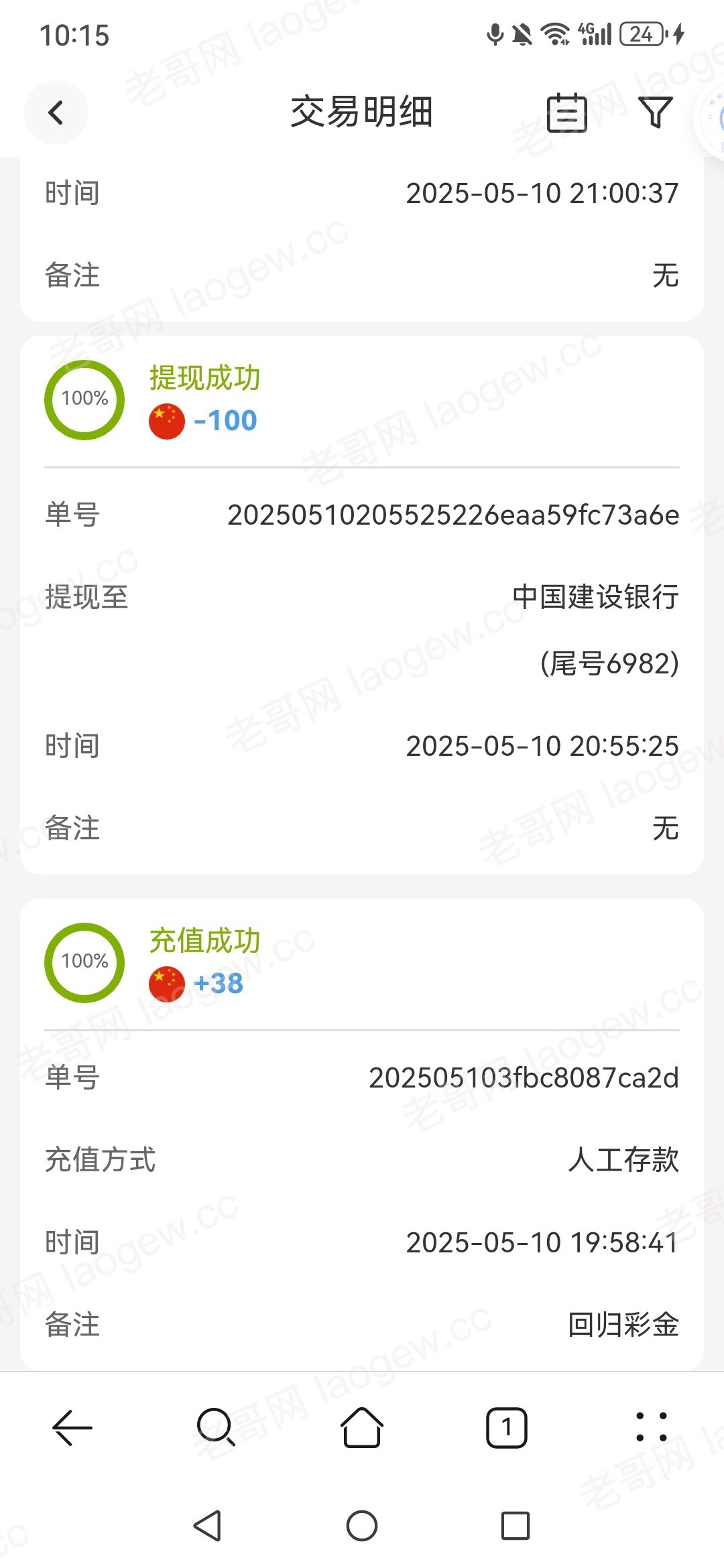Open the 充值成功 +38 transaction card
Viewport: 724px width, 1568px height.
point(362,1134)
